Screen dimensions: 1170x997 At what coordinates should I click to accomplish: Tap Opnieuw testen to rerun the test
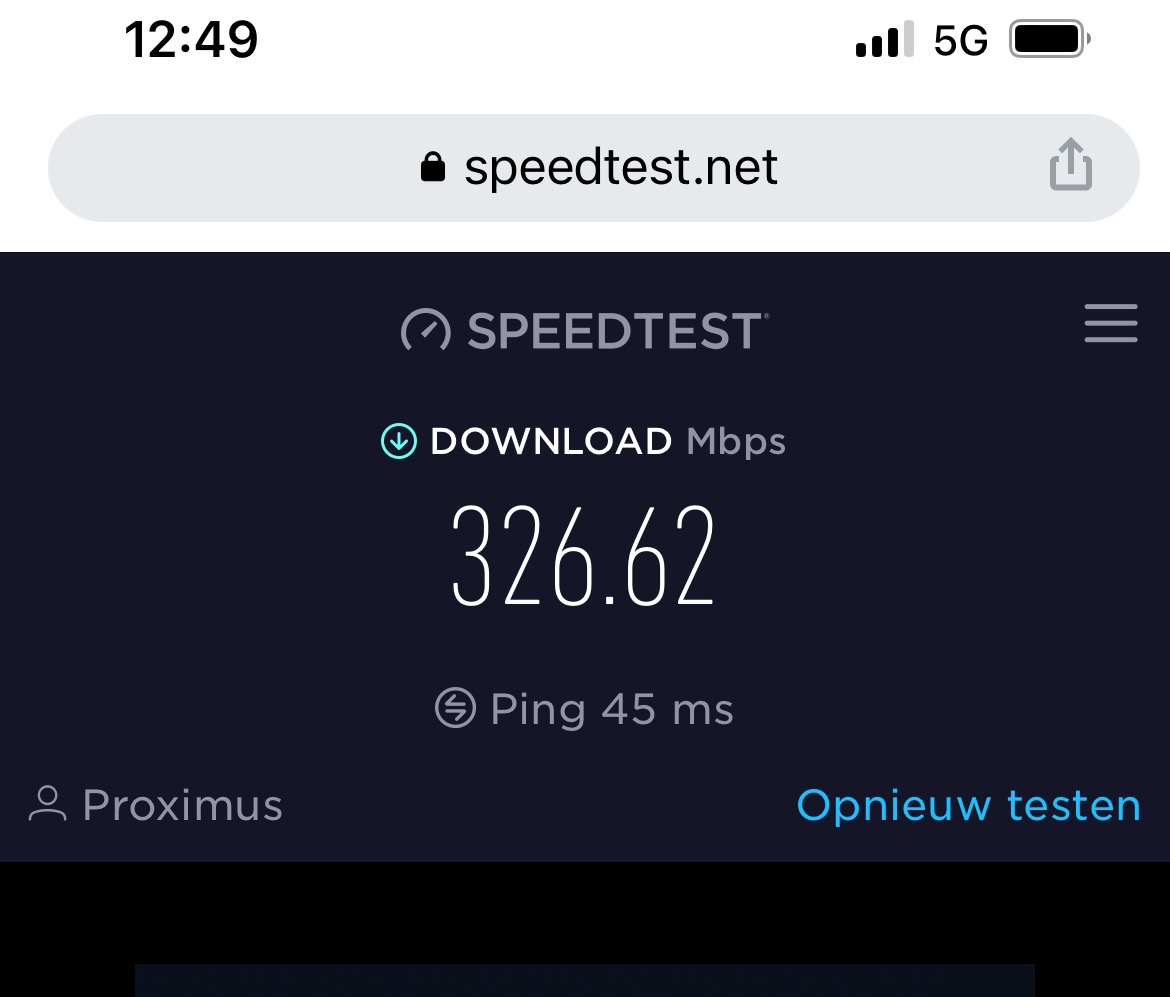pos(968,805)
